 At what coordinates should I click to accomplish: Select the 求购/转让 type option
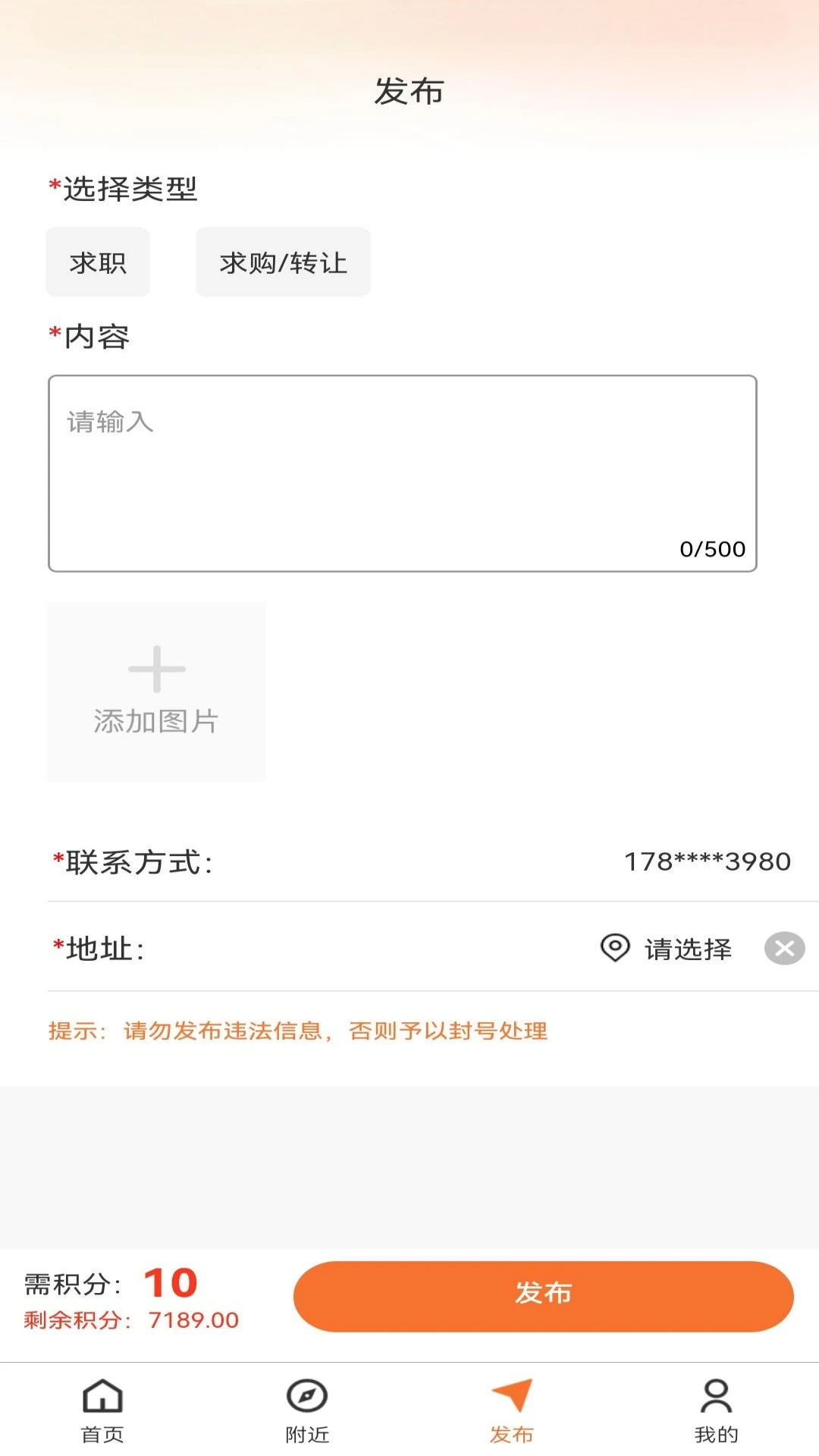tap(282, 262)
